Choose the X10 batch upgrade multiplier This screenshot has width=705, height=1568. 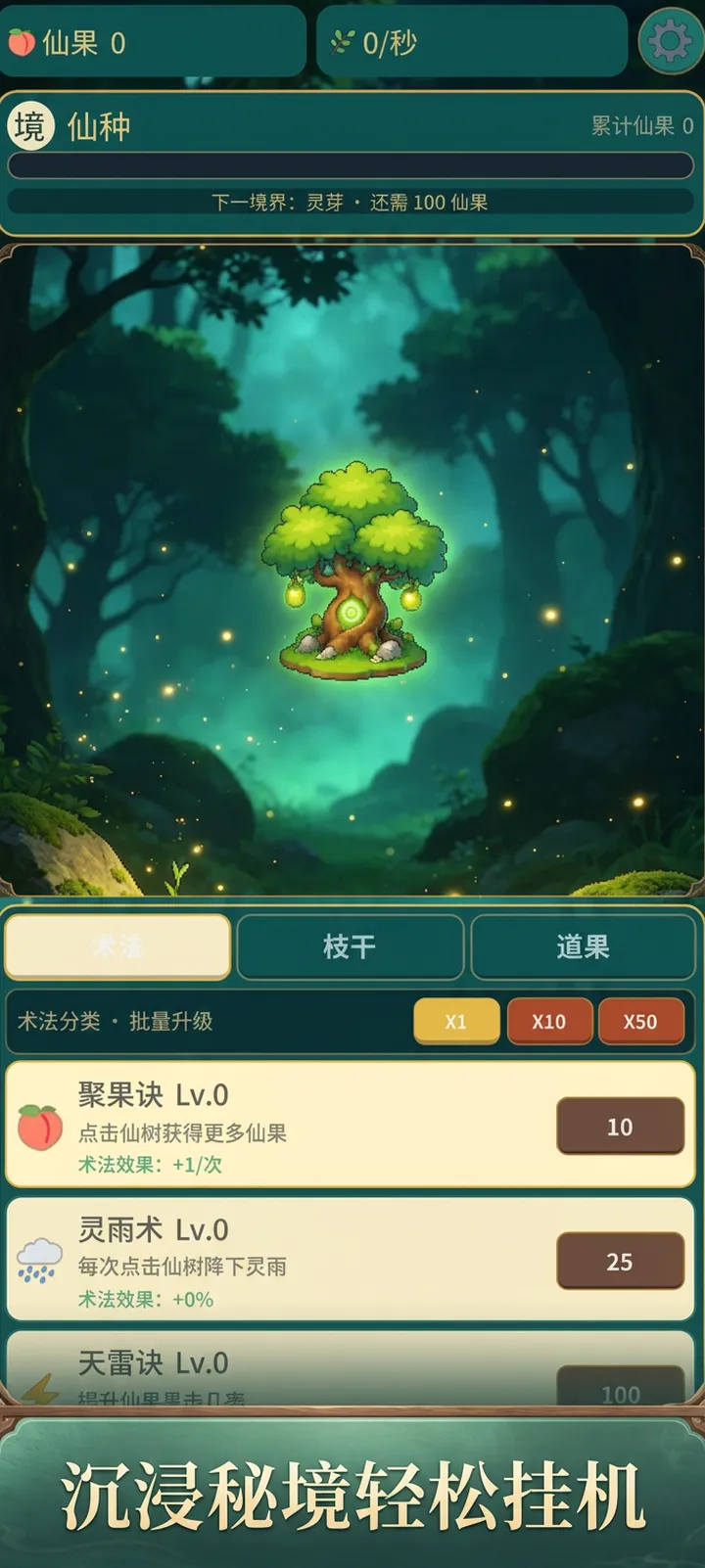point(549,1022)
